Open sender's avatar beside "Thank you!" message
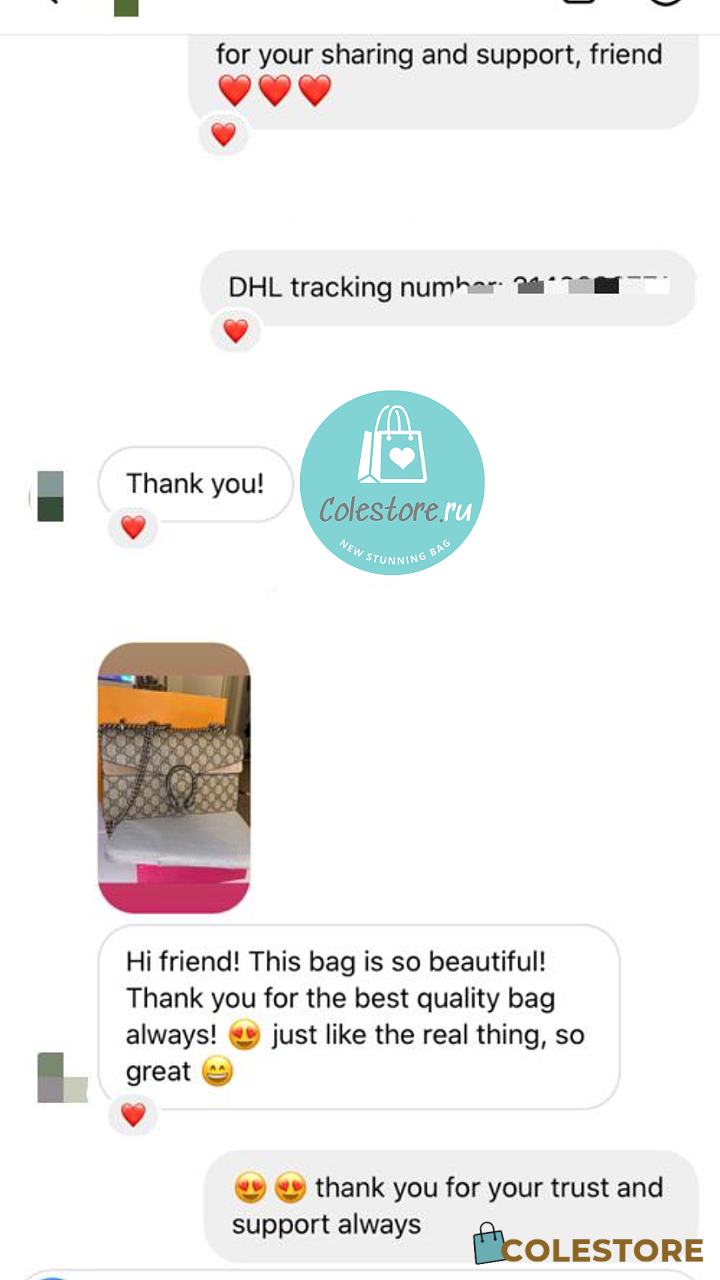This screenshot has height=1280, width=720. pyautogui.click(x=50, y=496)
